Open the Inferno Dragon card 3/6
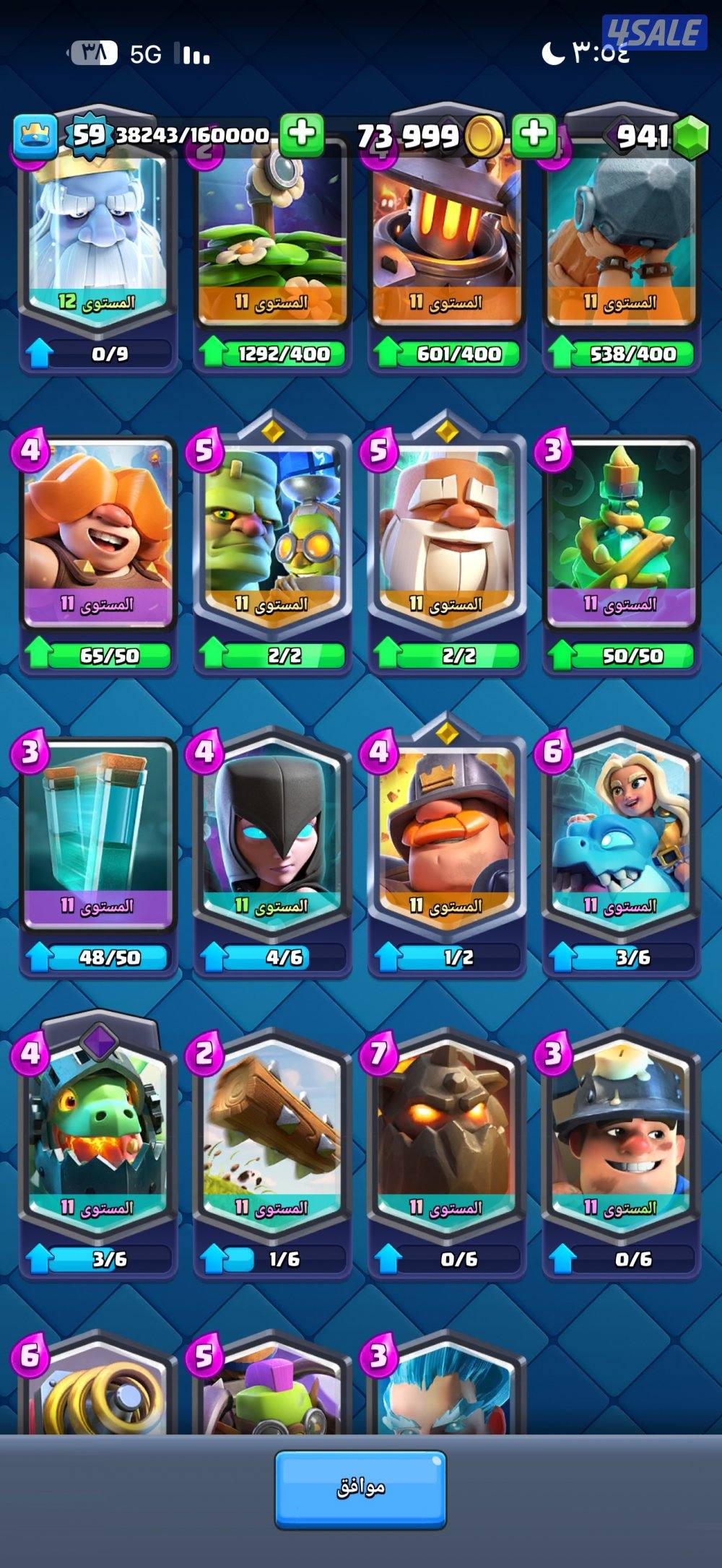The width and height of the screenshot is (722, 1568). coord(97,1138)
